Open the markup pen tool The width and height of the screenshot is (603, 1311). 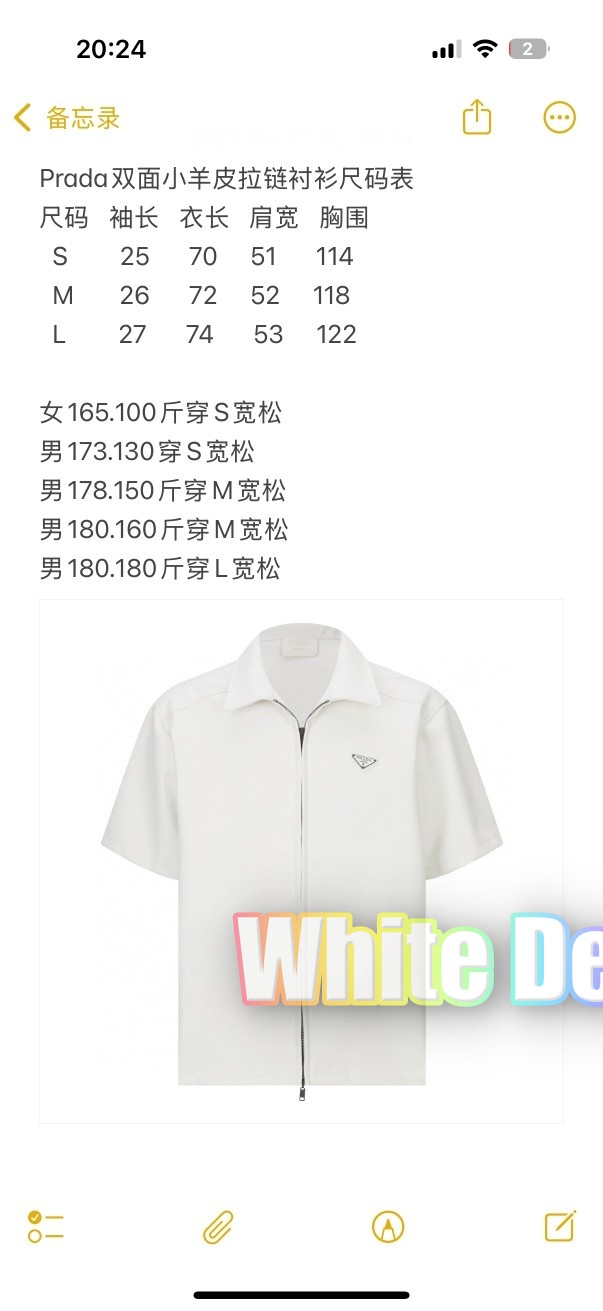click(x=388, y=1226)
